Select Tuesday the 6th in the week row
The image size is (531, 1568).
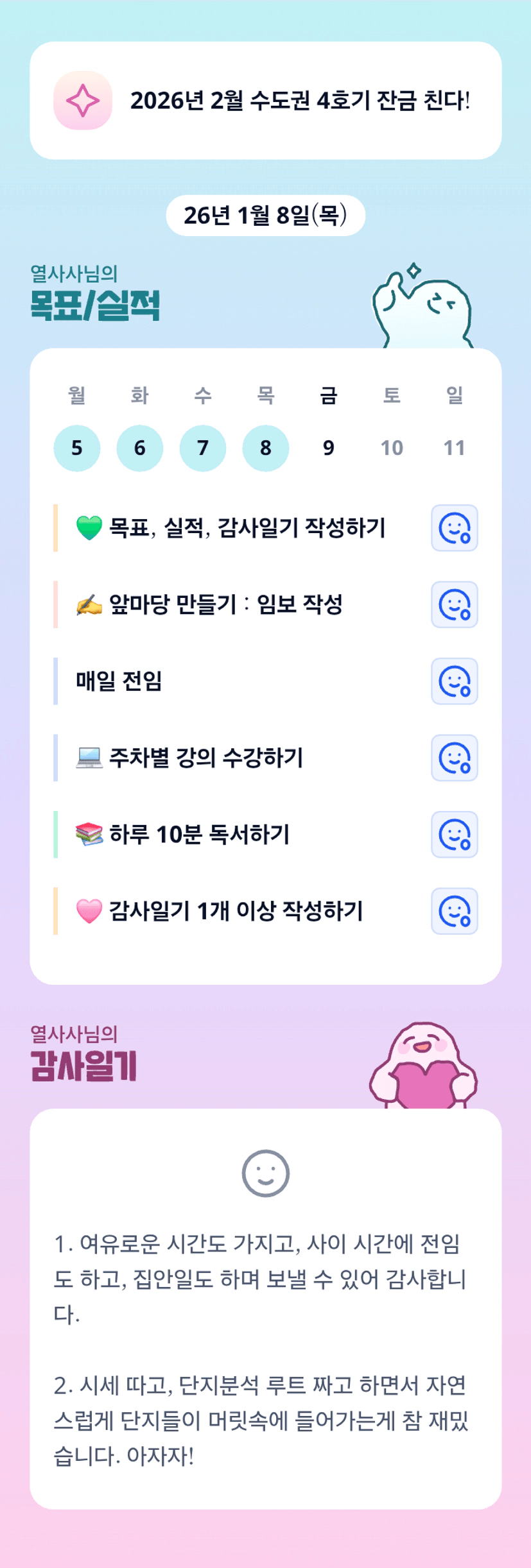[140, 448]
